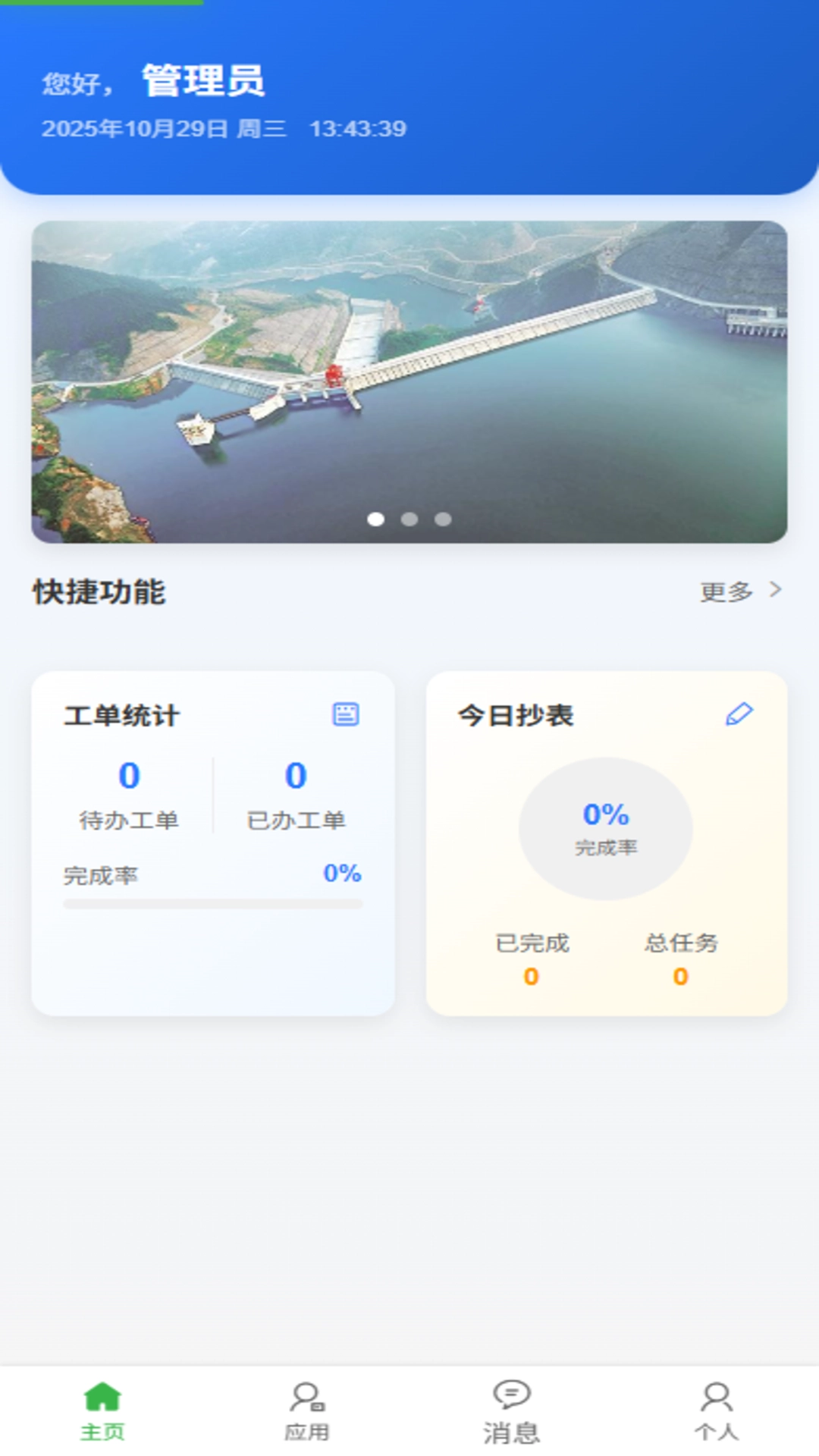Select the second carousel indicator dot
The width and height of the screenshot is (819, 1456).
[x=409, y=519]
